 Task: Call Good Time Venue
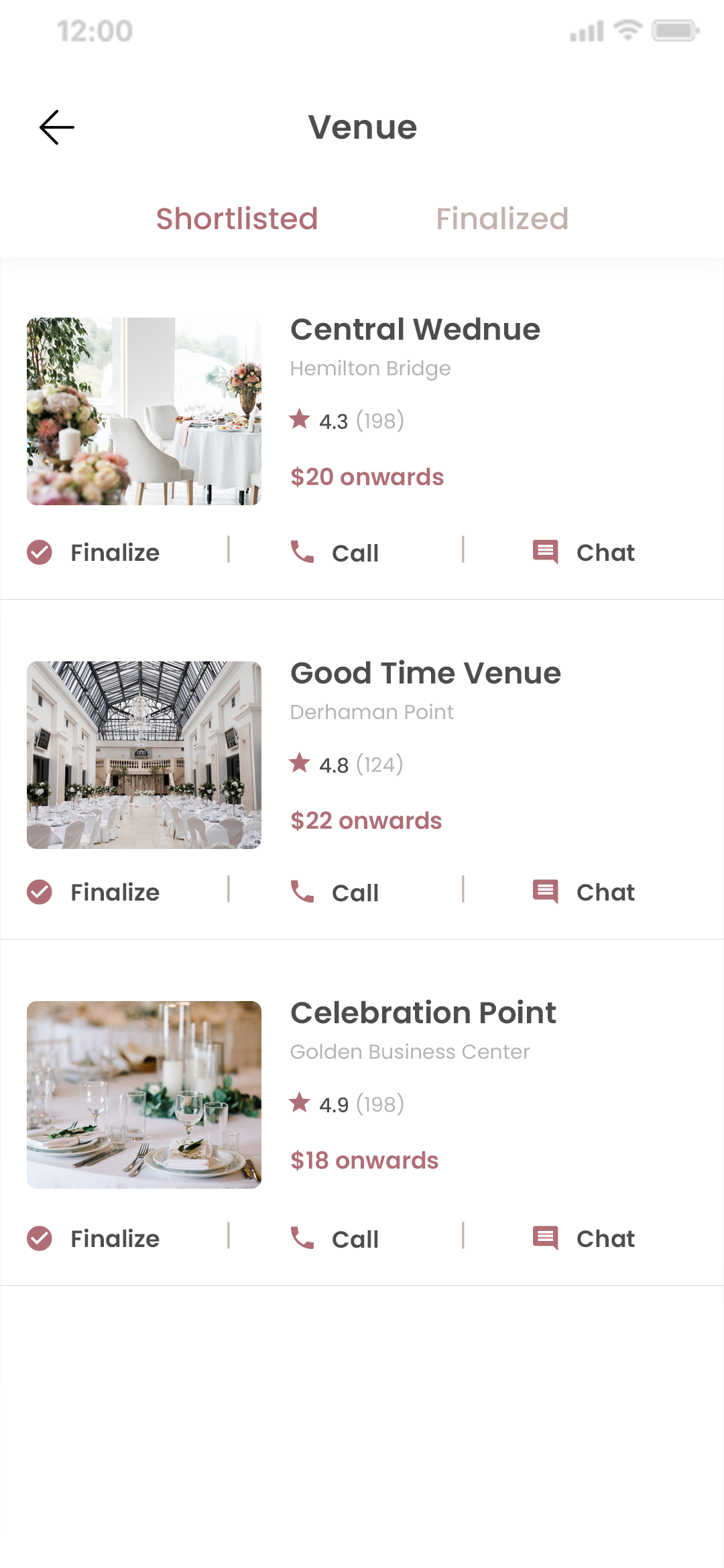point(335,893)
